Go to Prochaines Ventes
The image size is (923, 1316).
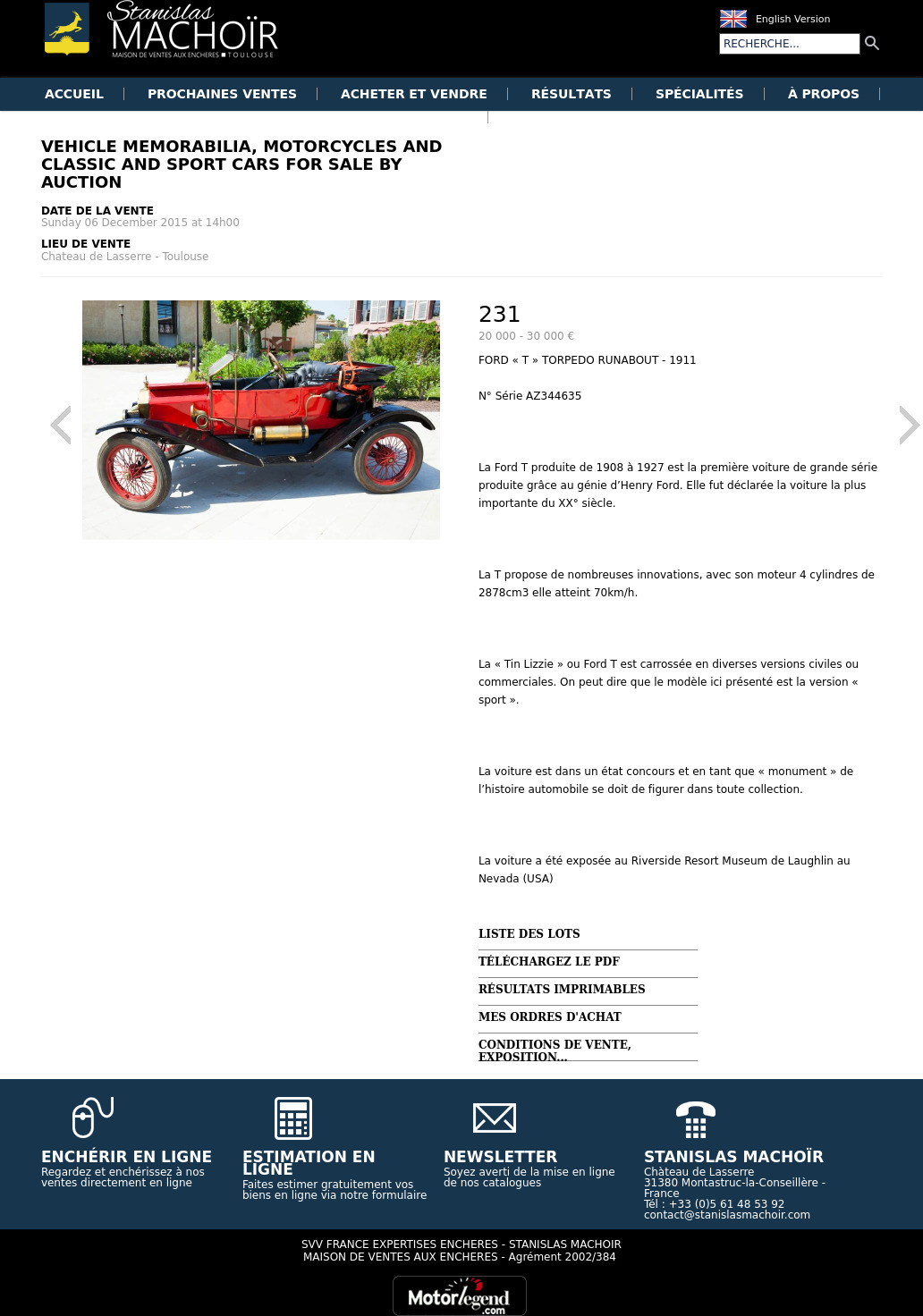pos(222,94)
